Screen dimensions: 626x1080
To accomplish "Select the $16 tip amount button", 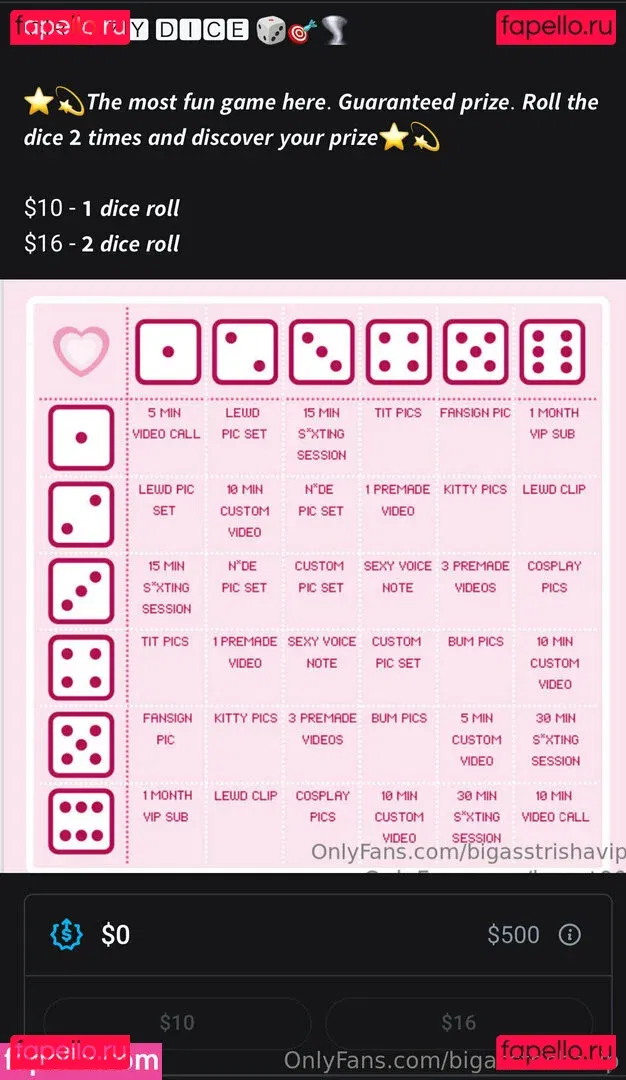I will click(x=458, y=1022).
